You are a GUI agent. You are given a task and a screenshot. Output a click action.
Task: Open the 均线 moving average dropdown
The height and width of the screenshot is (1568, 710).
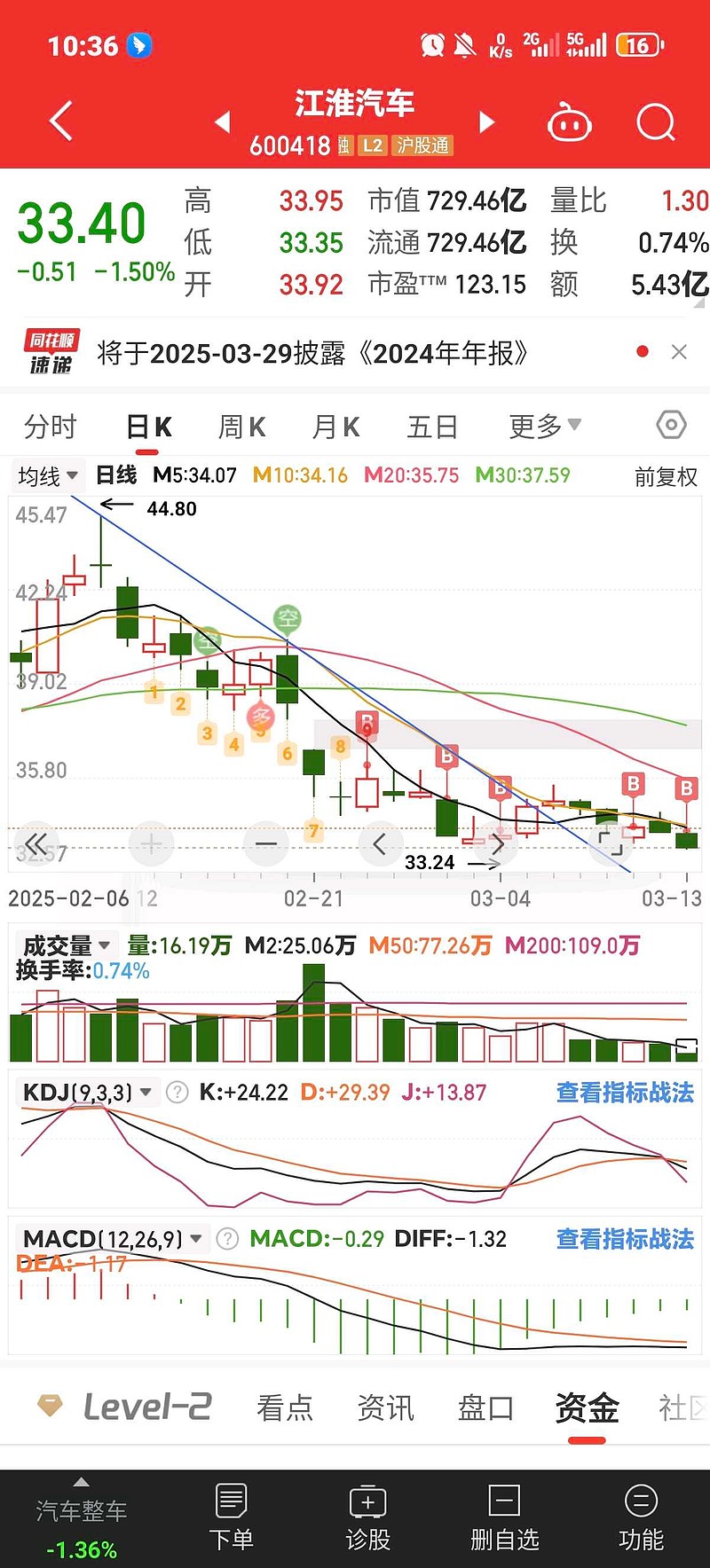click(x=46, y=475)
